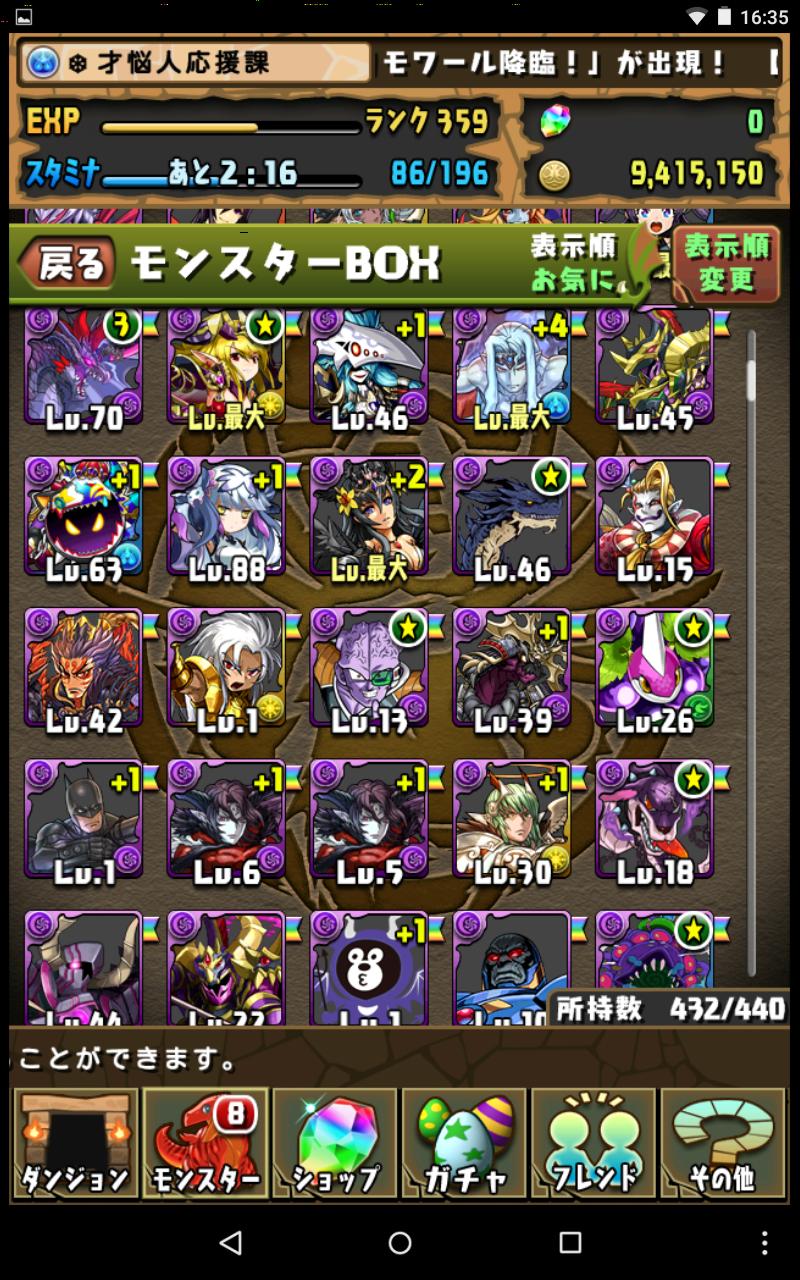800x1280 pixels.
Task: Open the ダンジョン tab
Action: coord(76,1144)
